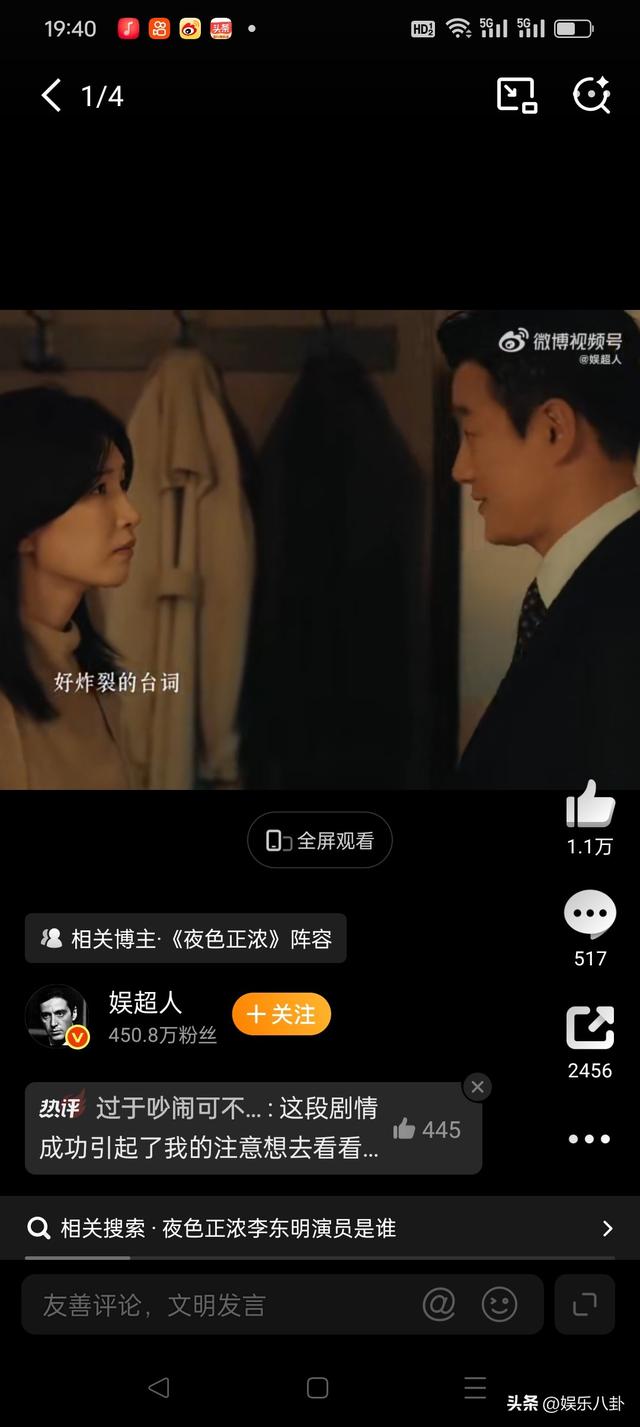
Task: Like the video with thumbs-up icon
Action: coord(590,804)
